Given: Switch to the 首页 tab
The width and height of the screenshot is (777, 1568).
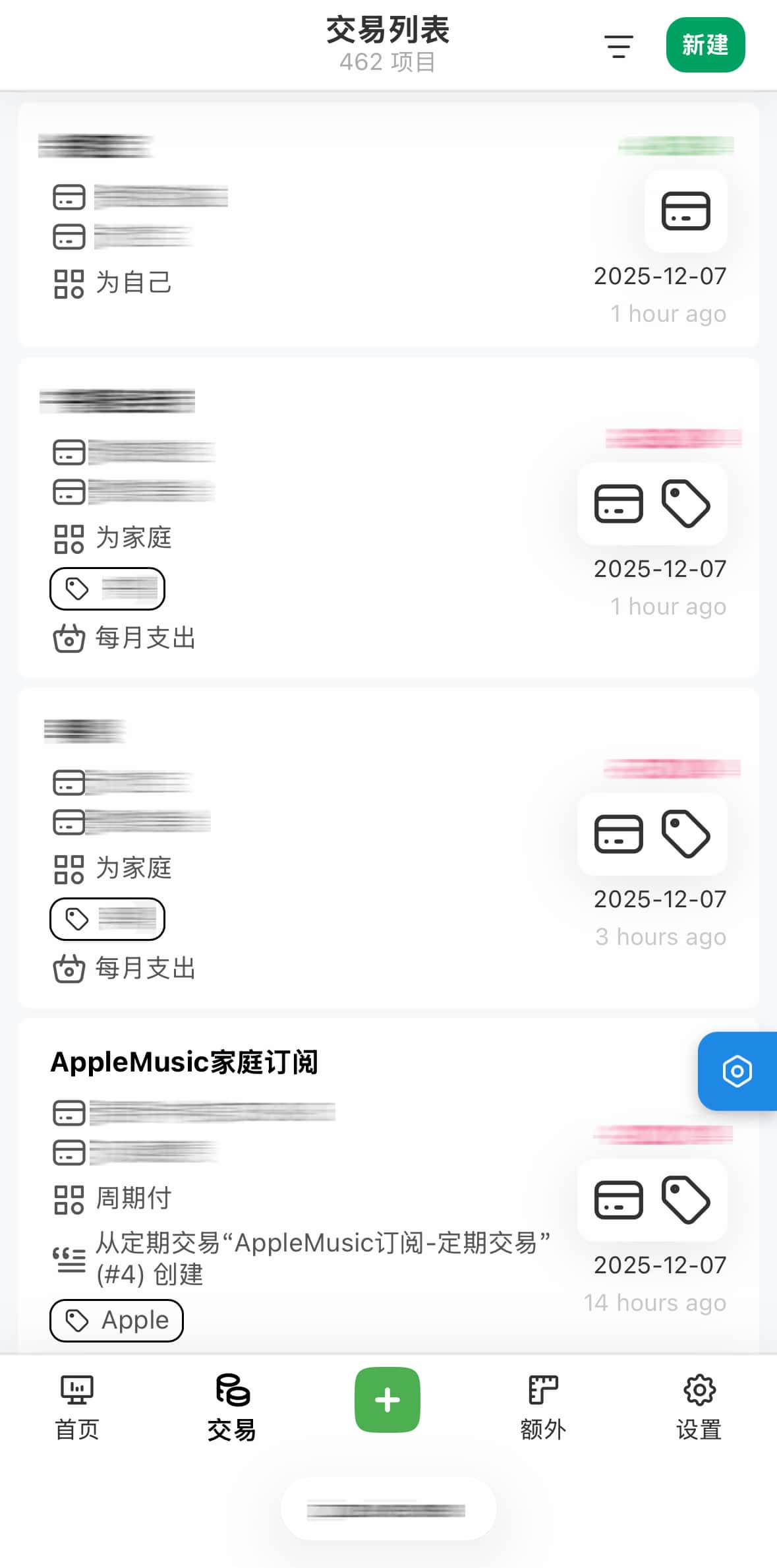Looking at the screenshot, I should pos(77,1408).
